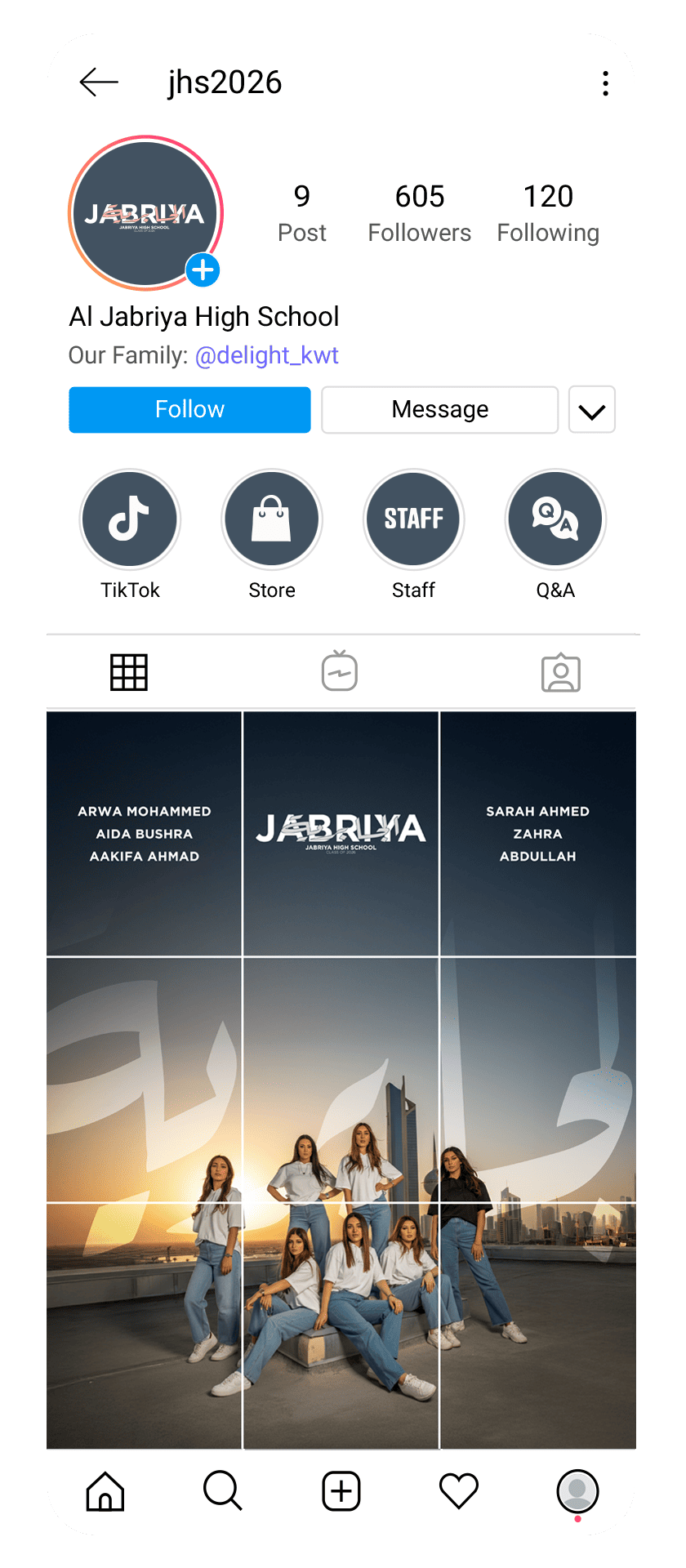
Task: View the TikTok story highlight
Action: [x=130, y=519]
